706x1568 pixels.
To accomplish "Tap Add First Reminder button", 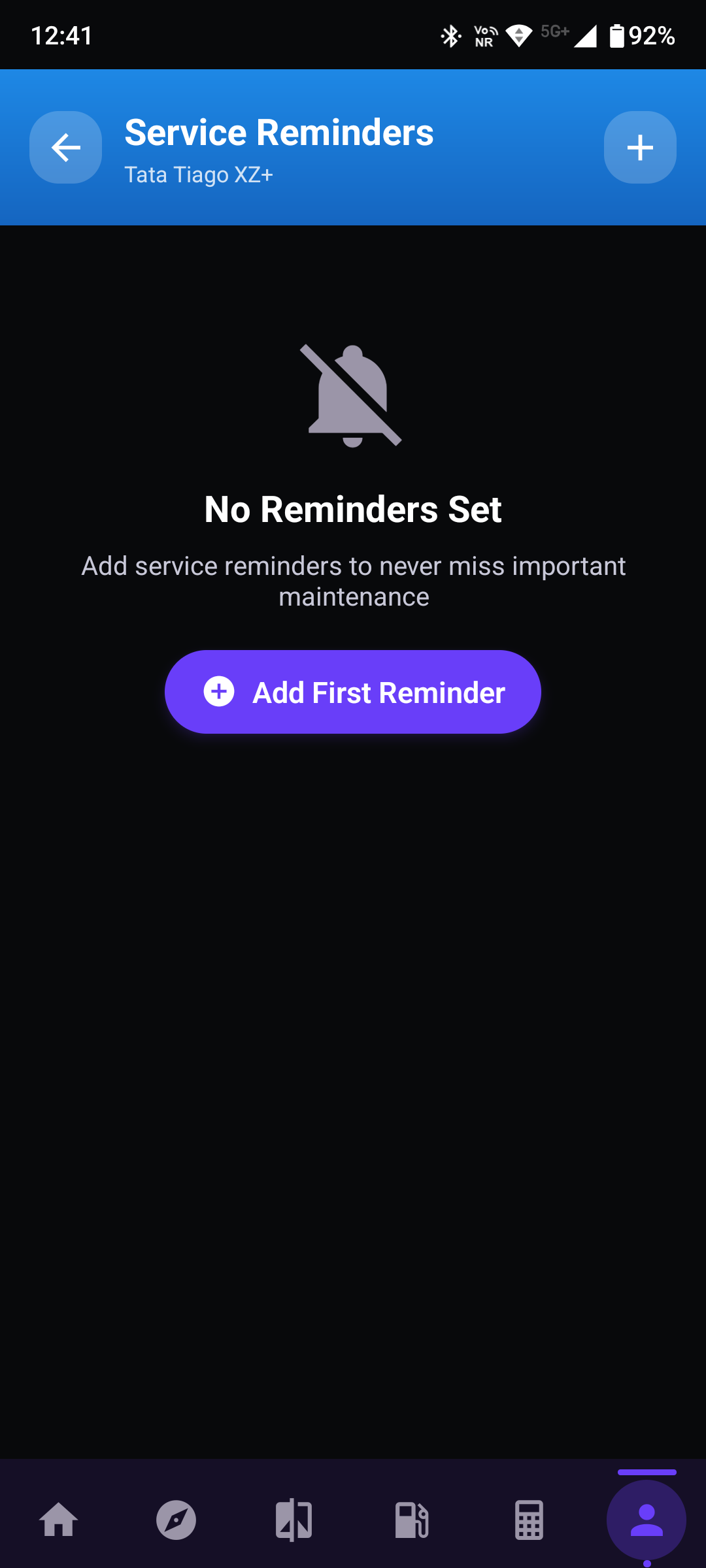I will [x=353, y=692].
